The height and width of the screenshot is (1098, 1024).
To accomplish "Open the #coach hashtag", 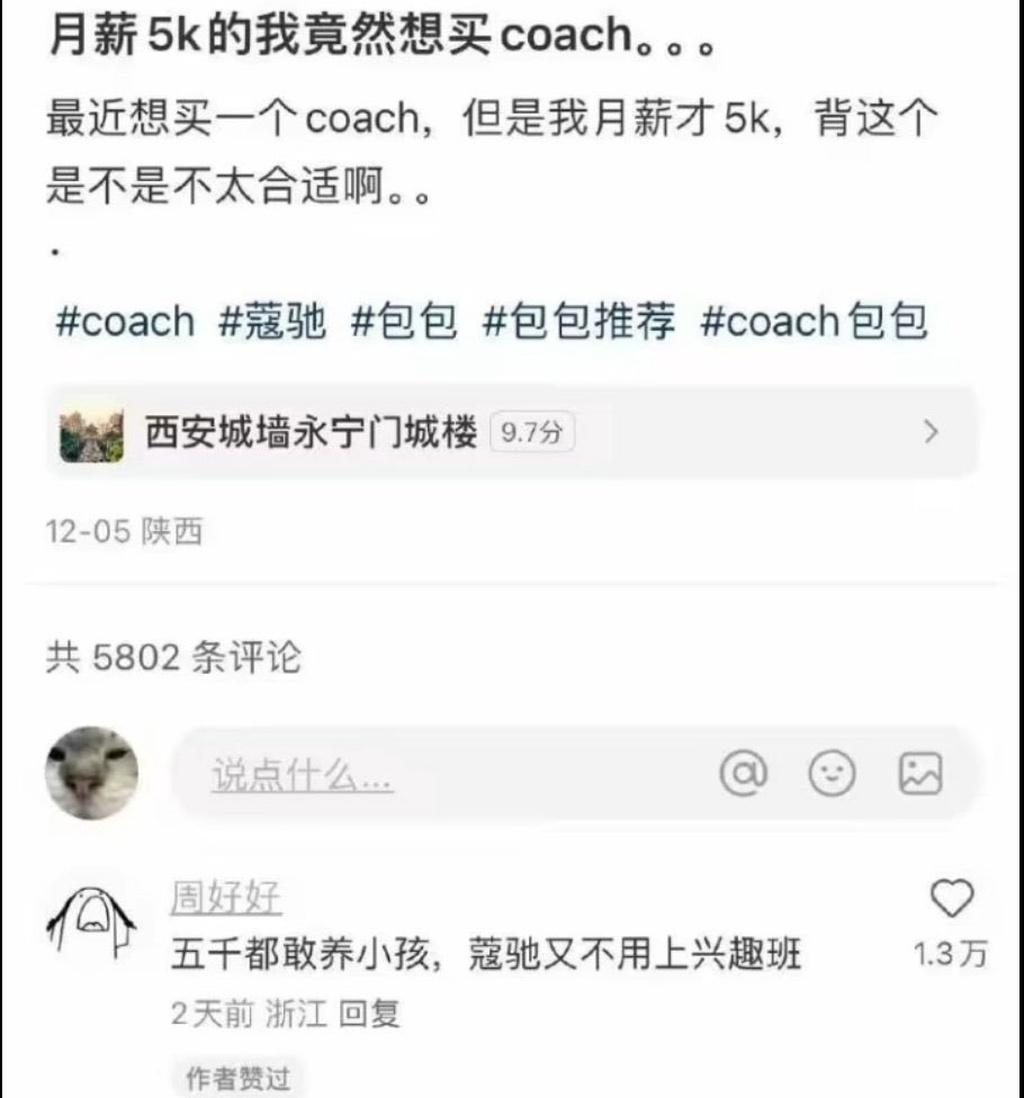I will [x=124, y=322].
